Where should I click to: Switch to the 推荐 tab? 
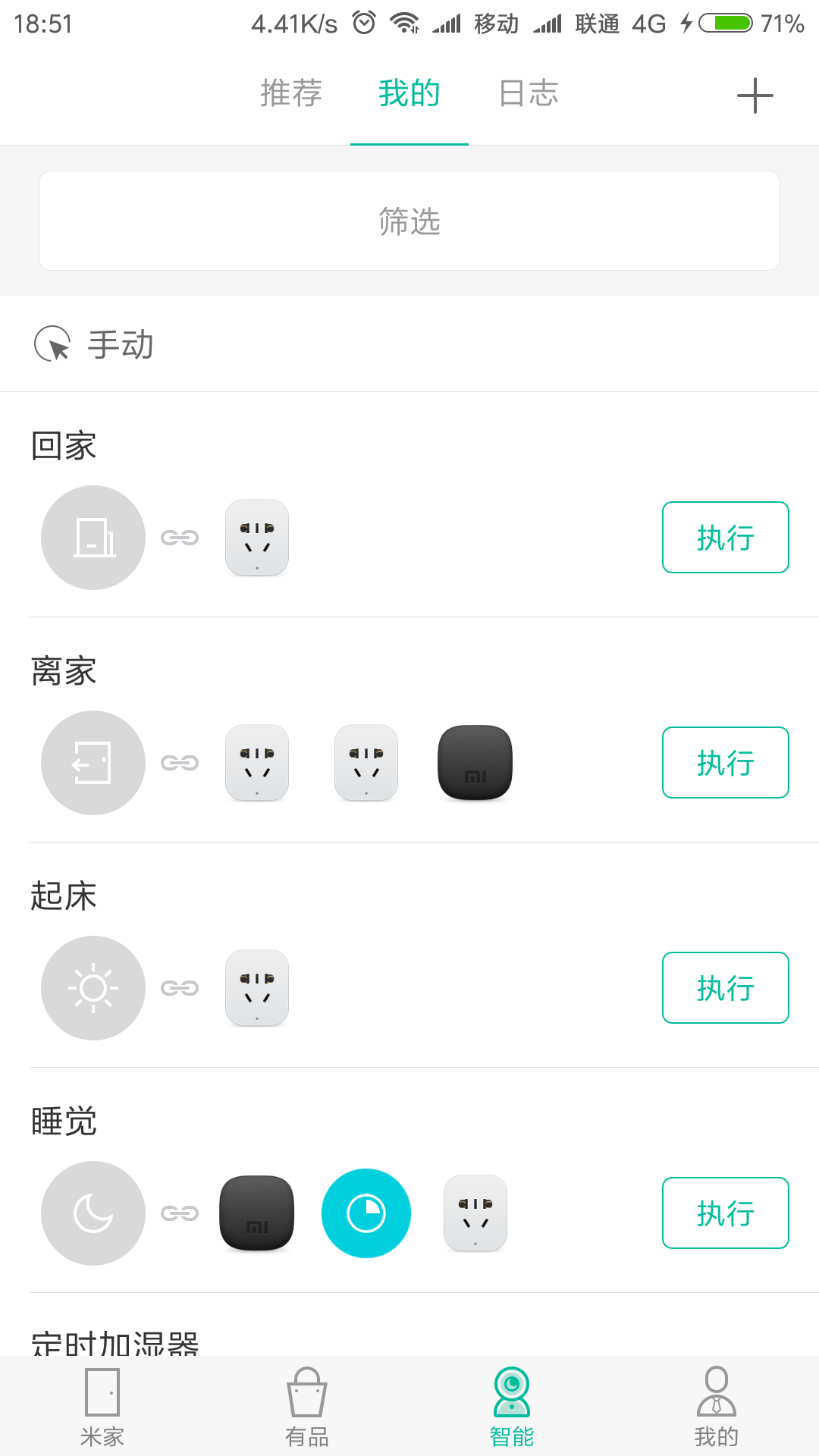tap(291, 93)
